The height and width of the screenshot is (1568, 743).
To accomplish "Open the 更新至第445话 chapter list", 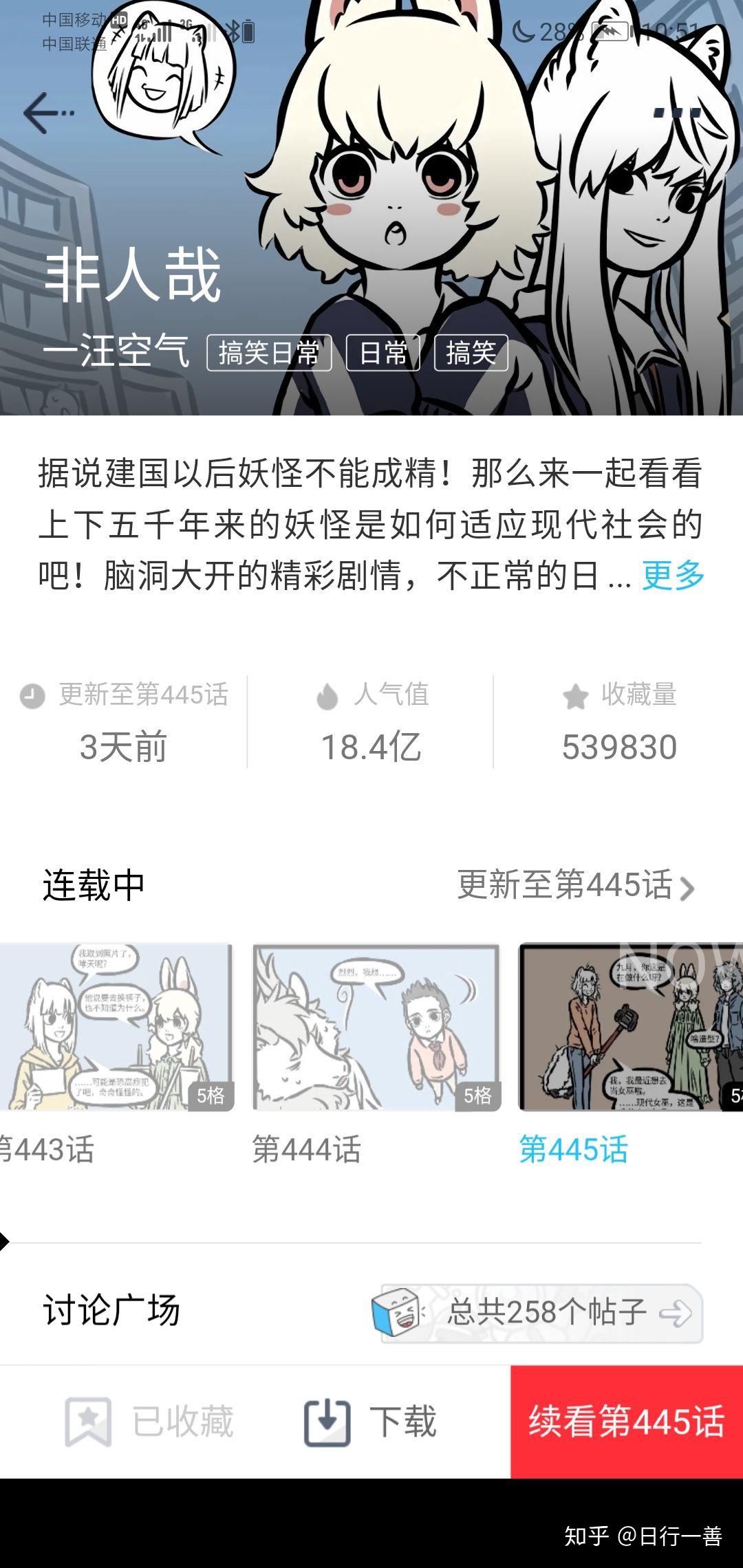I will (x=575, y=885).
